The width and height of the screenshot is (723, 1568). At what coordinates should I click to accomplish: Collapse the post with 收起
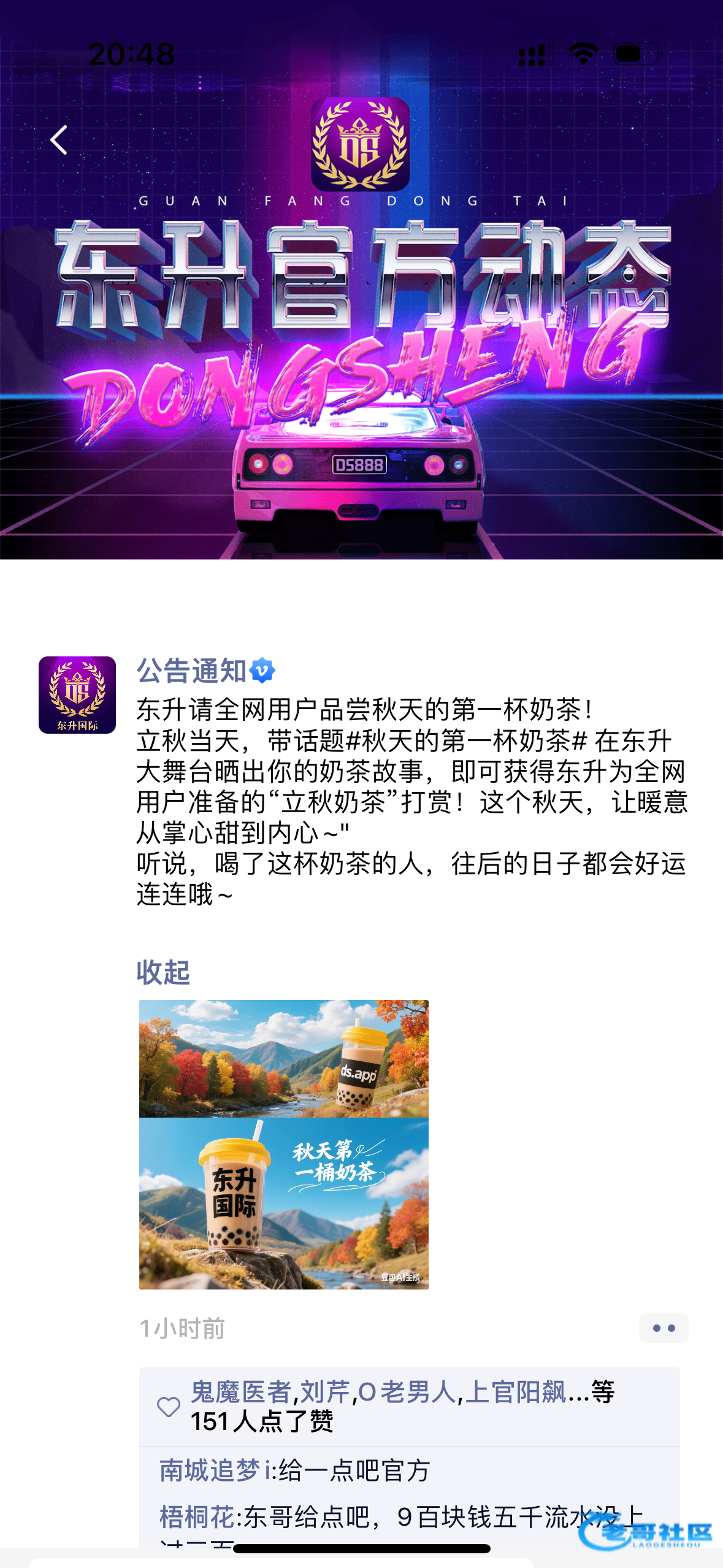click(163, 972)
